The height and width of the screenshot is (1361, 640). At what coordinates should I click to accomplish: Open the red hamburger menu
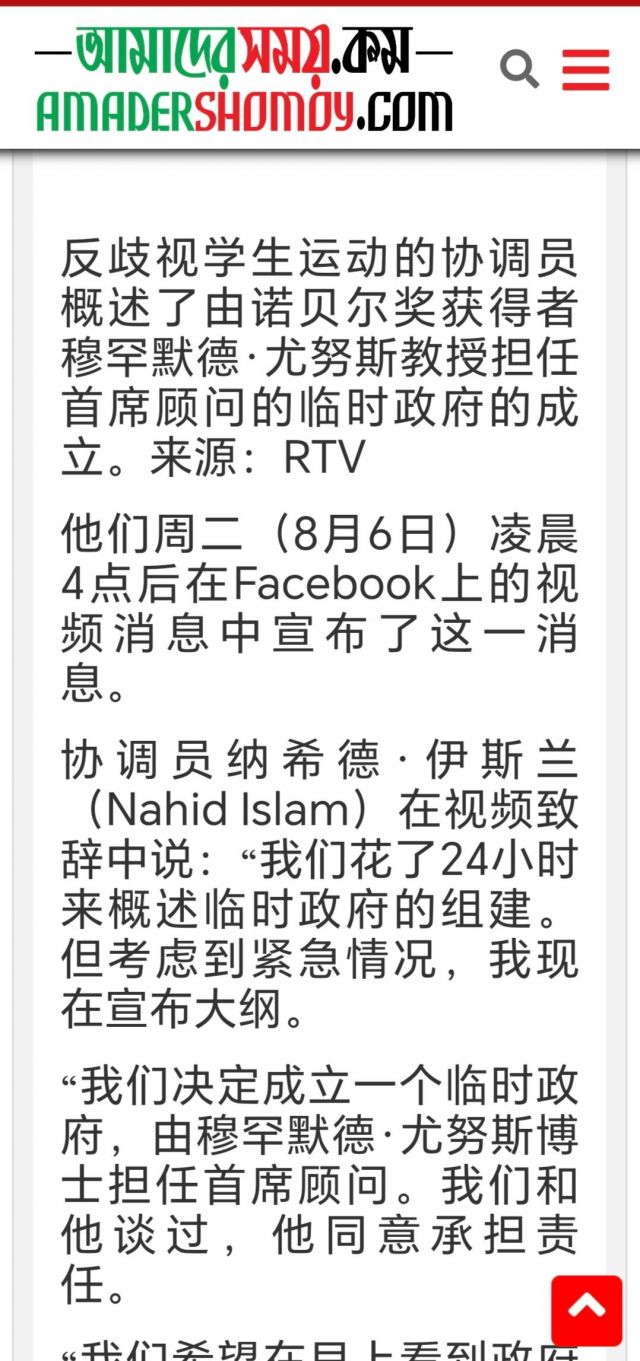(585, 70)
